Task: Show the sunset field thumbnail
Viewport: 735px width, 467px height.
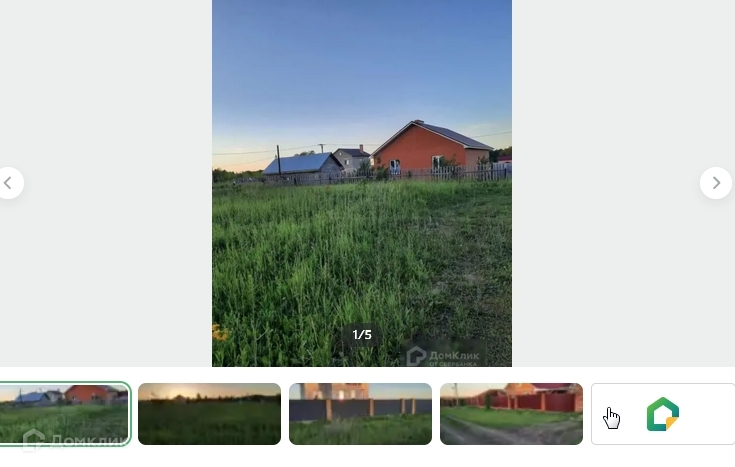Action: pyautogui.click(x=209, y=413)
